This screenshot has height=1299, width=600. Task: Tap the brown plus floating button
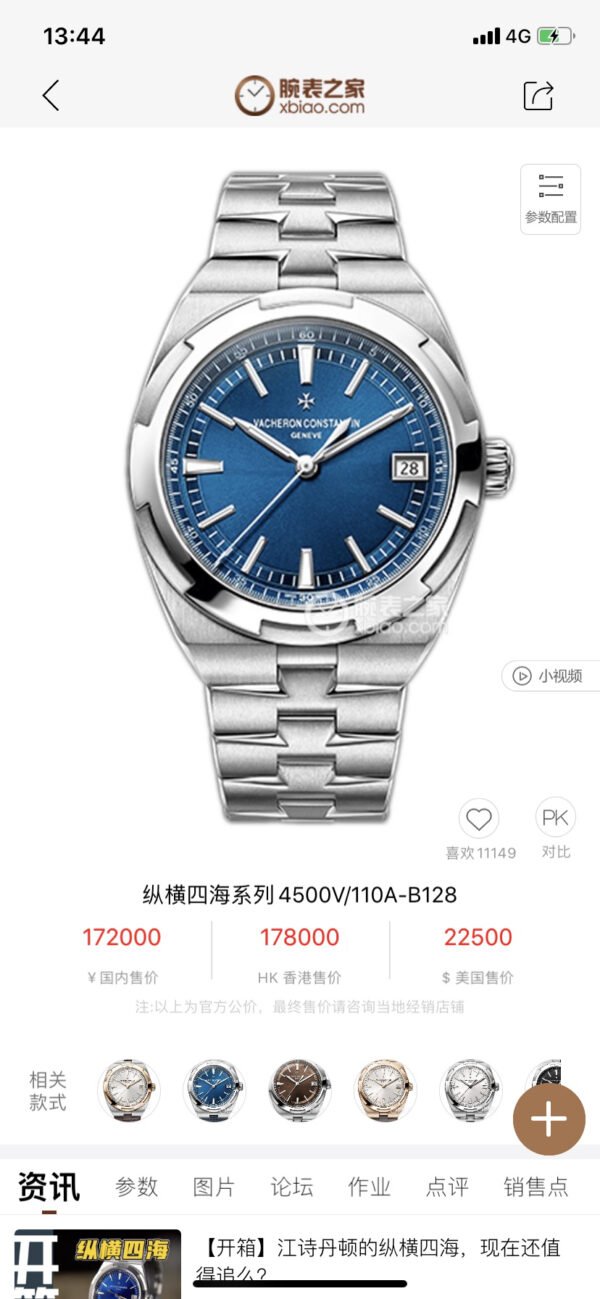(x=549, y=1120)
